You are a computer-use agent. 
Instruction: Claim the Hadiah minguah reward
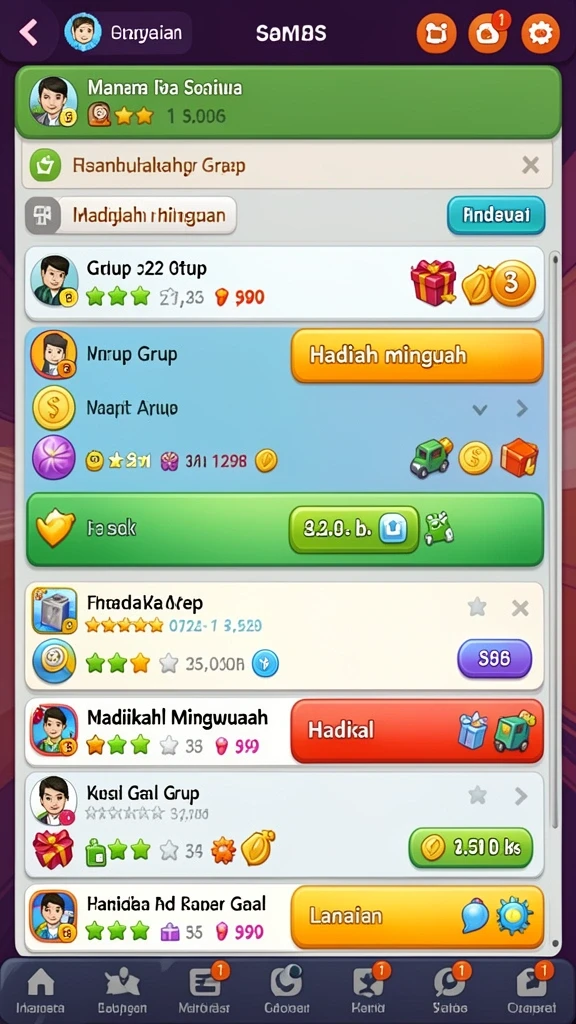click(417, 356)
